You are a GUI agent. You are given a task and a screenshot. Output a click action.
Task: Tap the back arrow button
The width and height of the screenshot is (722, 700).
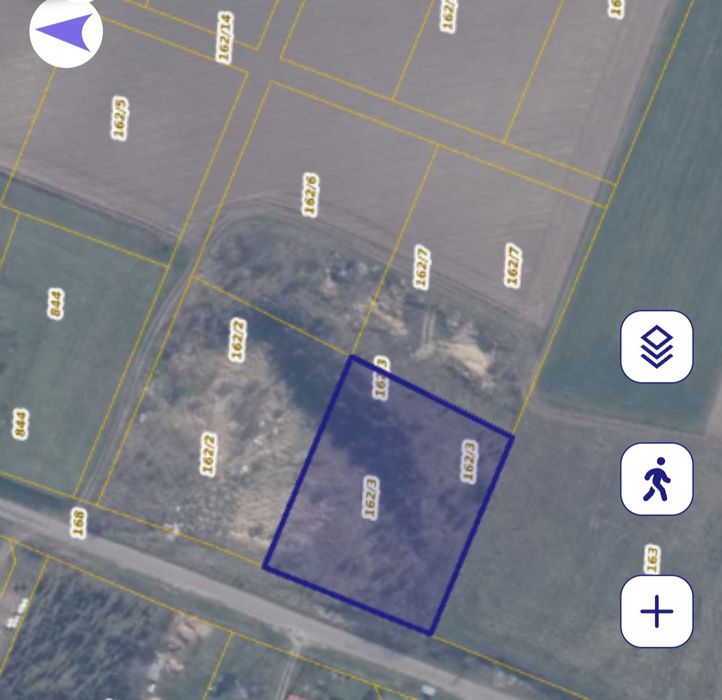click(x=67, y=33)
